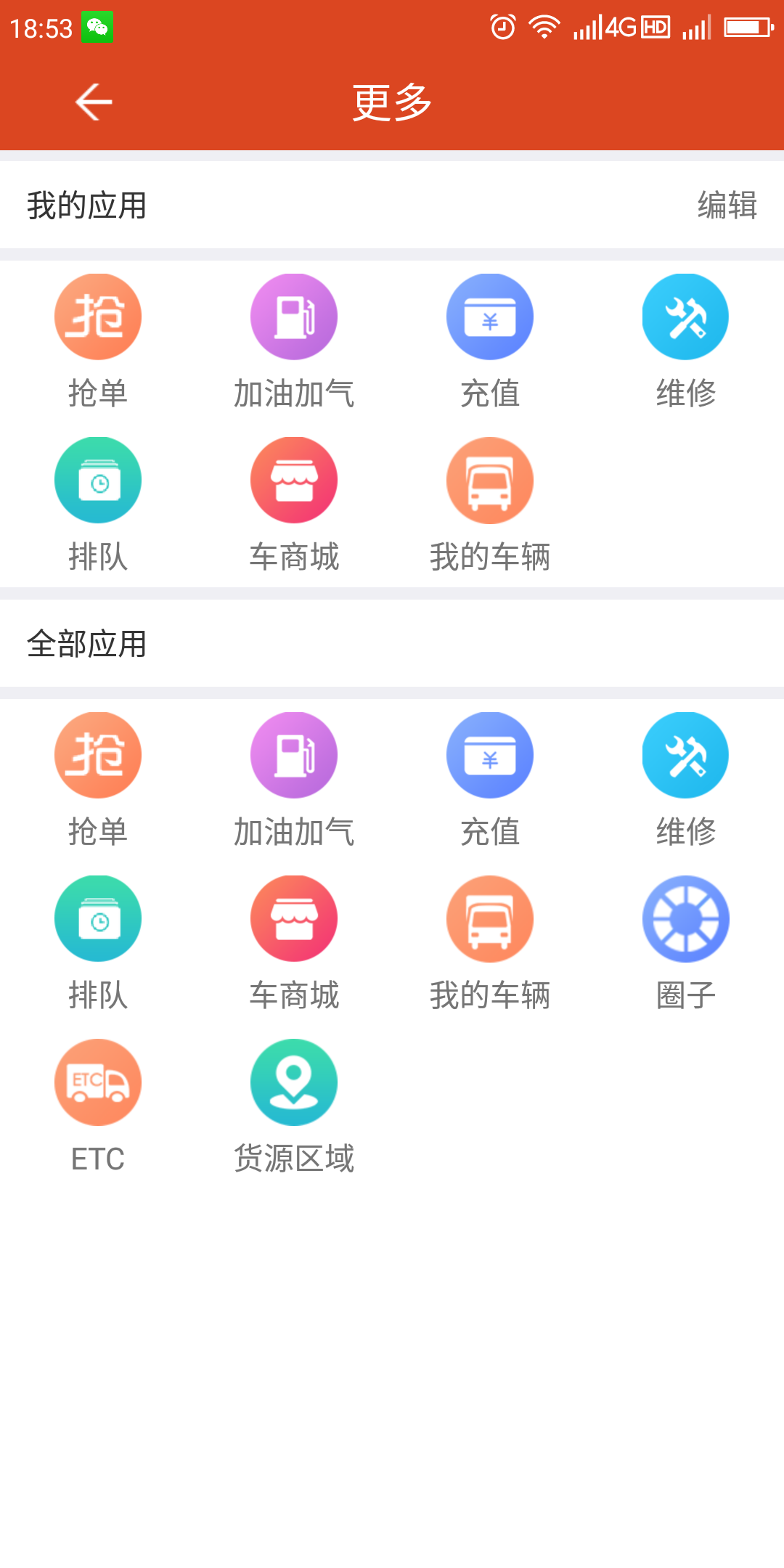The image size is (784, 1568).
Task: Select the 货源区域 location pin icon
Action: pos(294,1082)
